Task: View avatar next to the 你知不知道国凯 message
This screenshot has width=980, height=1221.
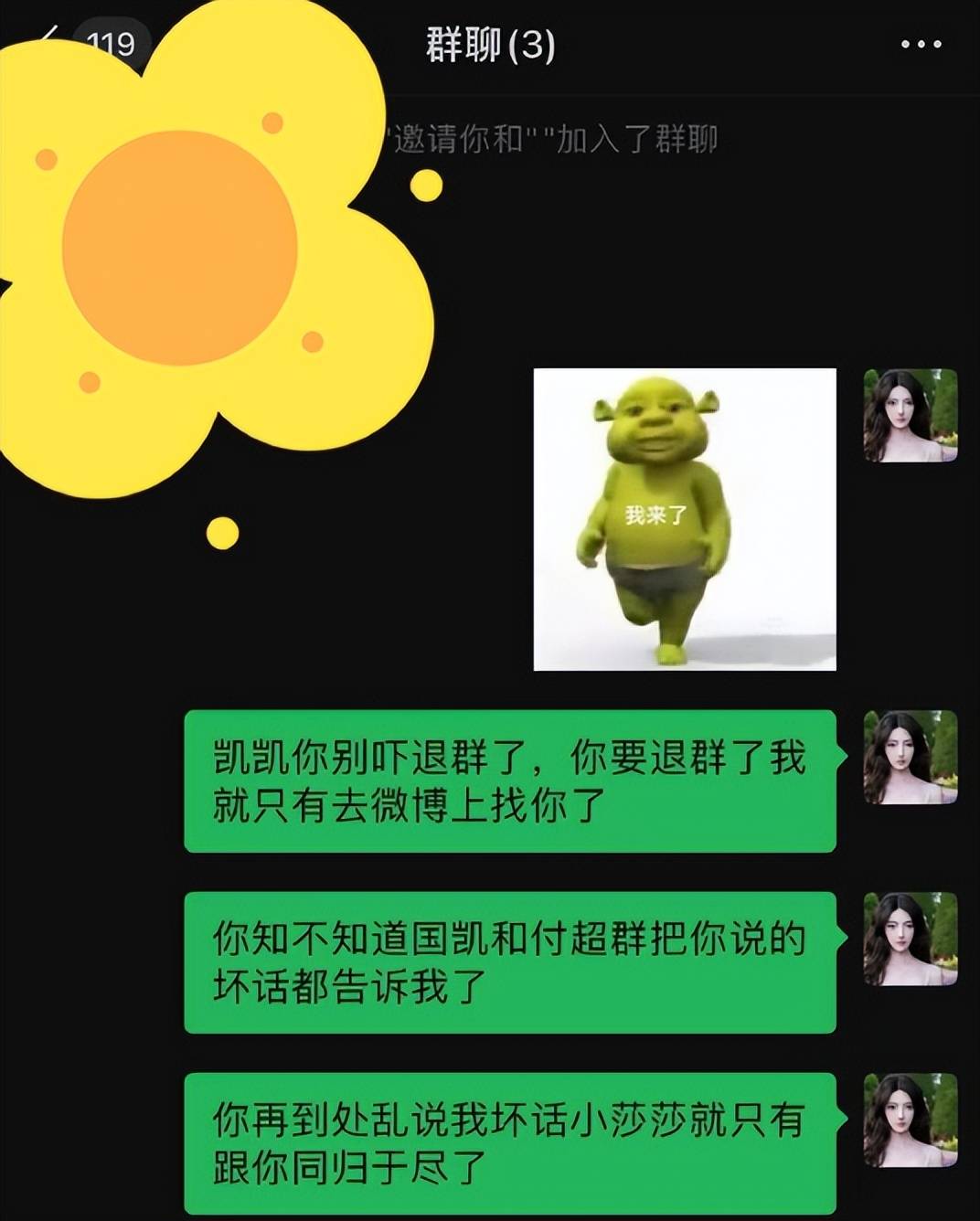Action: point(910,939)
